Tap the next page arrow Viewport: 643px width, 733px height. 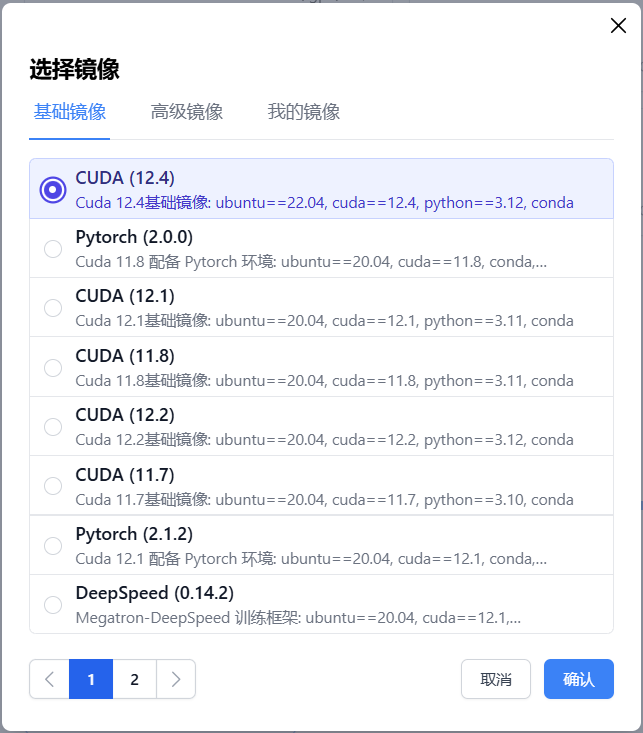click(x=176, y=680)
